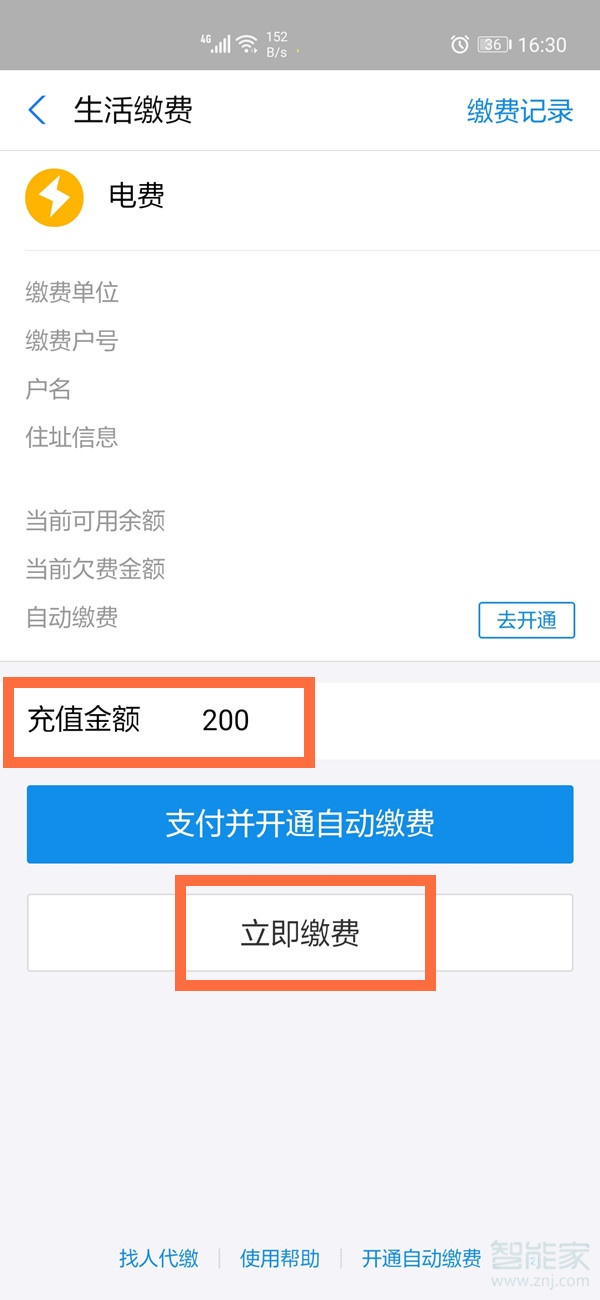Open 找人代缴 link

[158, 1258]
